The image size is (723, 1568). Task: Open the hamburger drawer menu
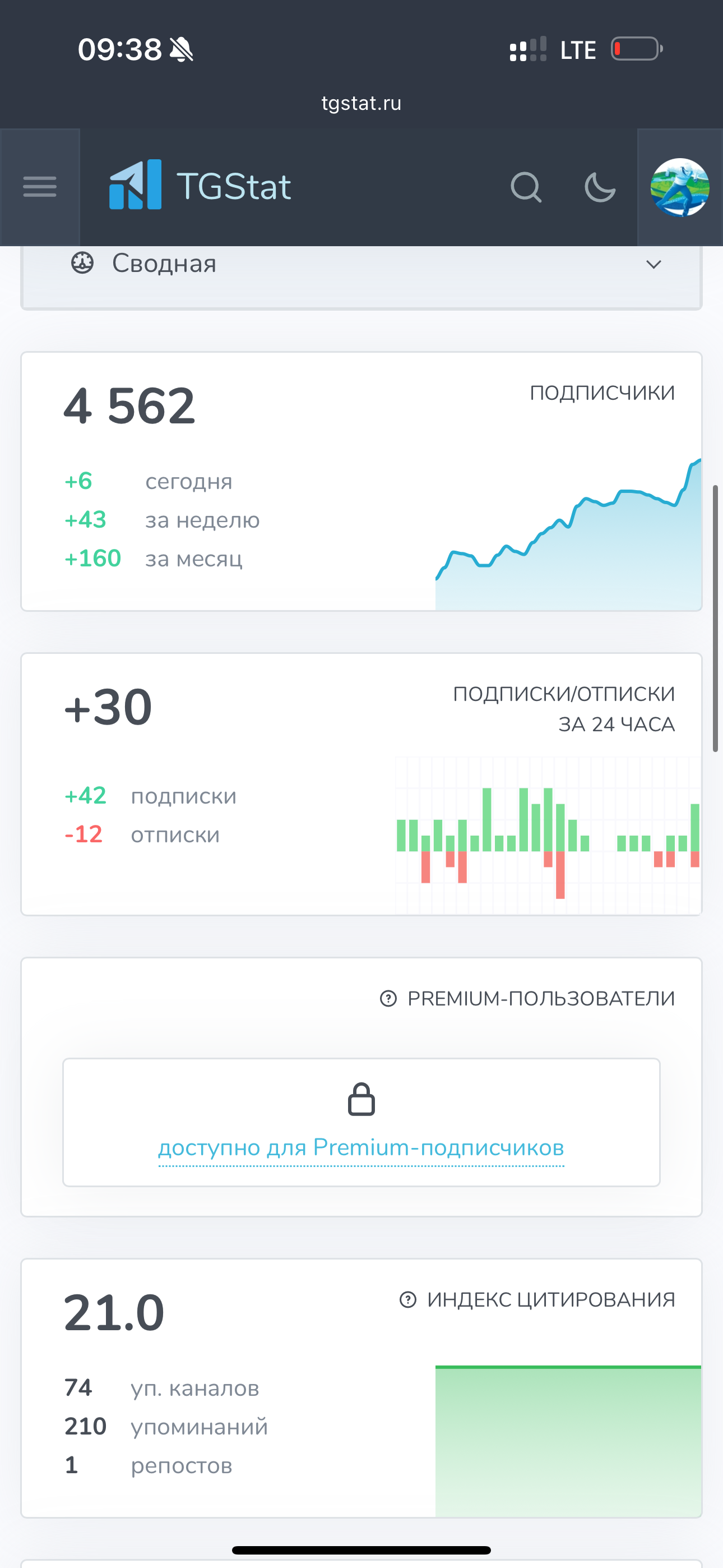click(x=40, y=186)
